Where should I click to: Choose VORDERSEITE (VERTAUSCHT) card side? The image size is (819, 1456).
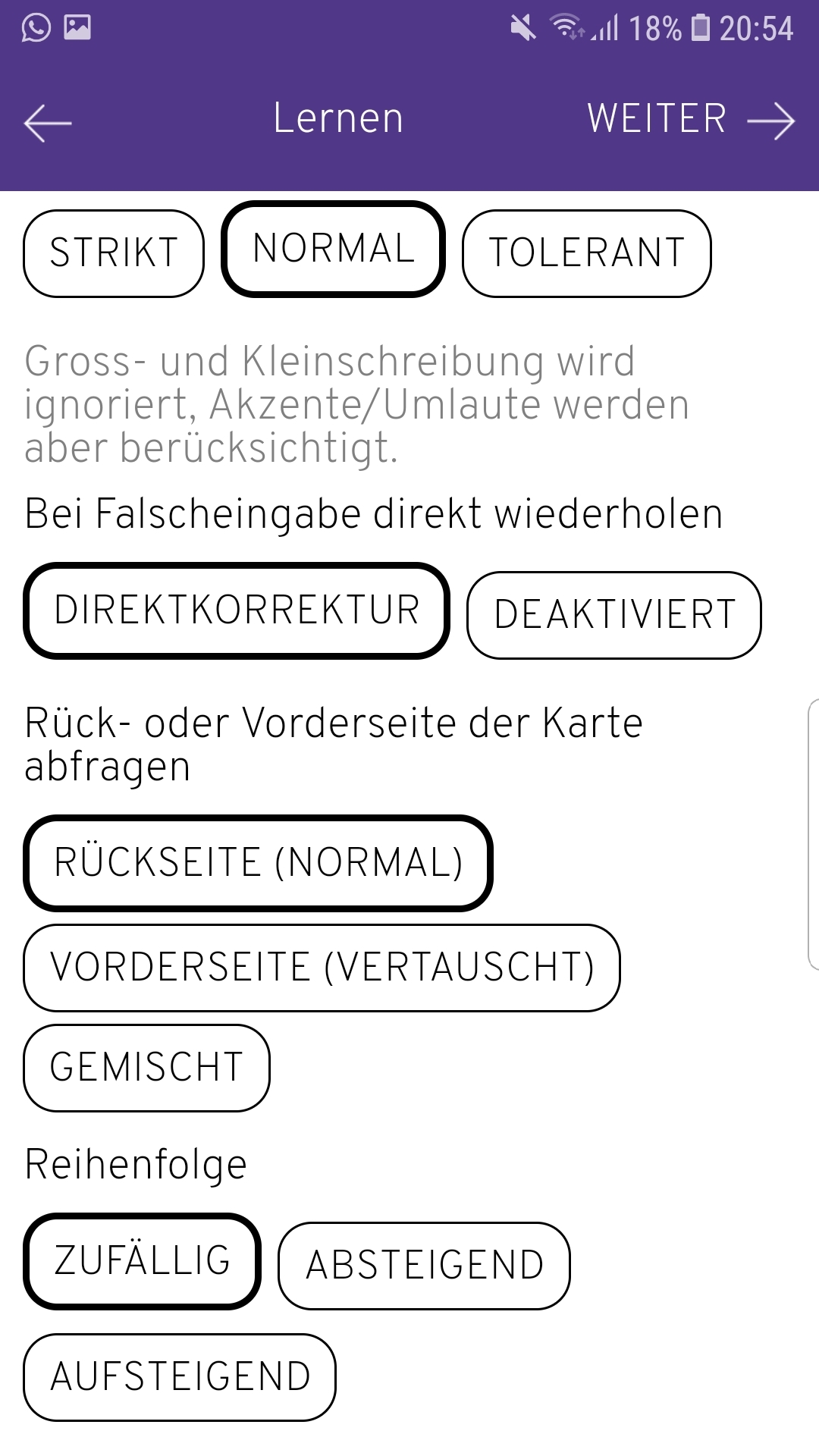(x=322, y=968)
